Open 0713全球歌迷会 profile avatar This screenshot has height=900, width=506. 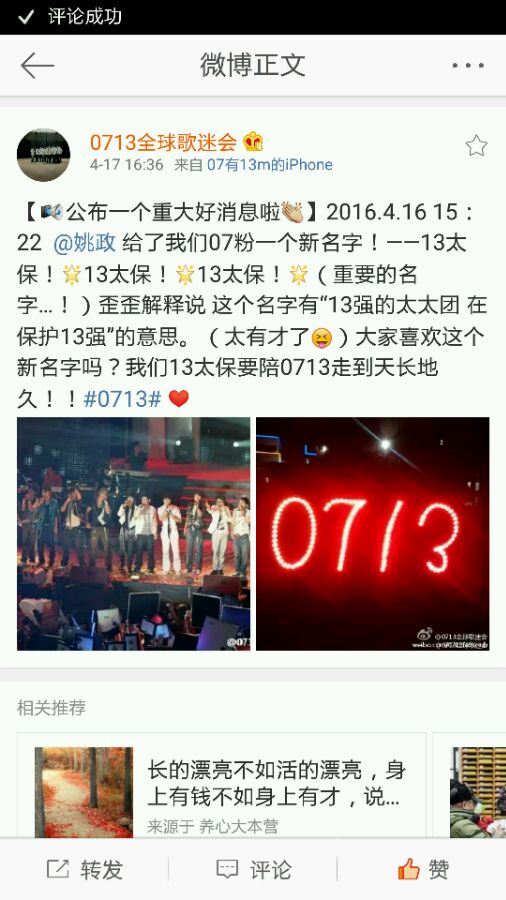tap(44, 155)
